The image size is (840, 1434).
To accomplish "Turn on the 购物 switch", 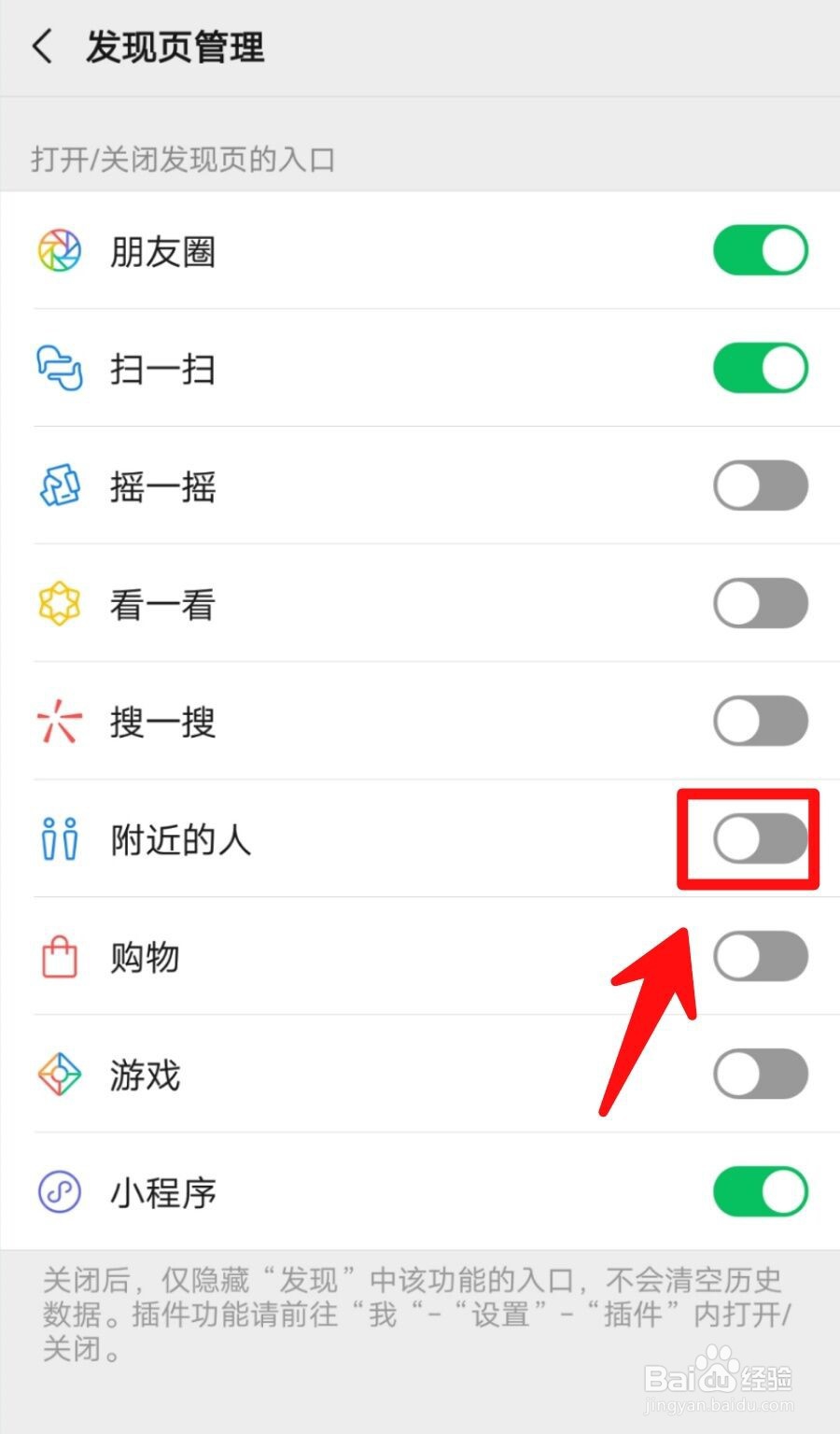I will (760, 956).
